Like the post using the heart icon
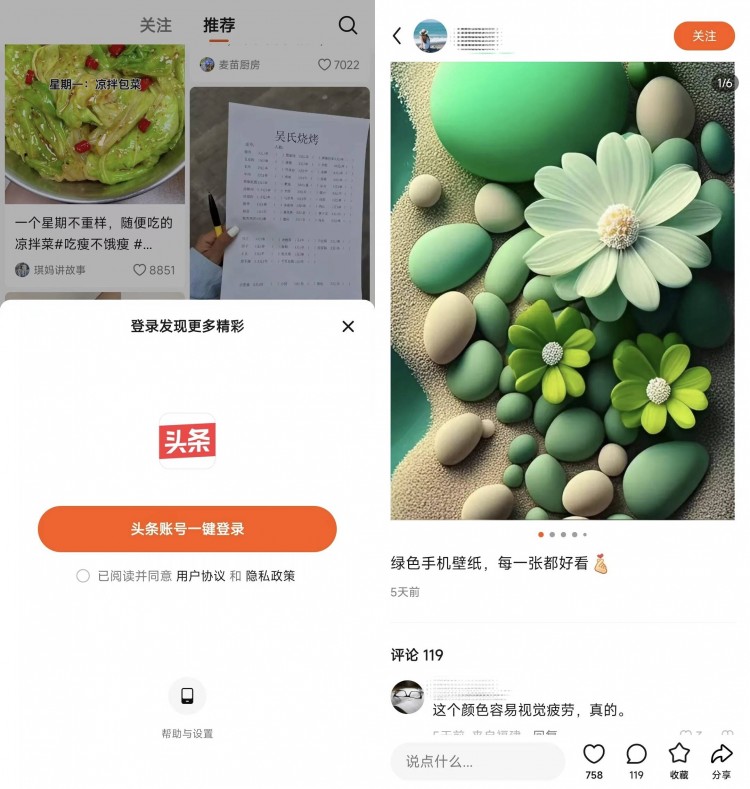The height and width of the screenshot is (789, 750). [x=594, y=755]
